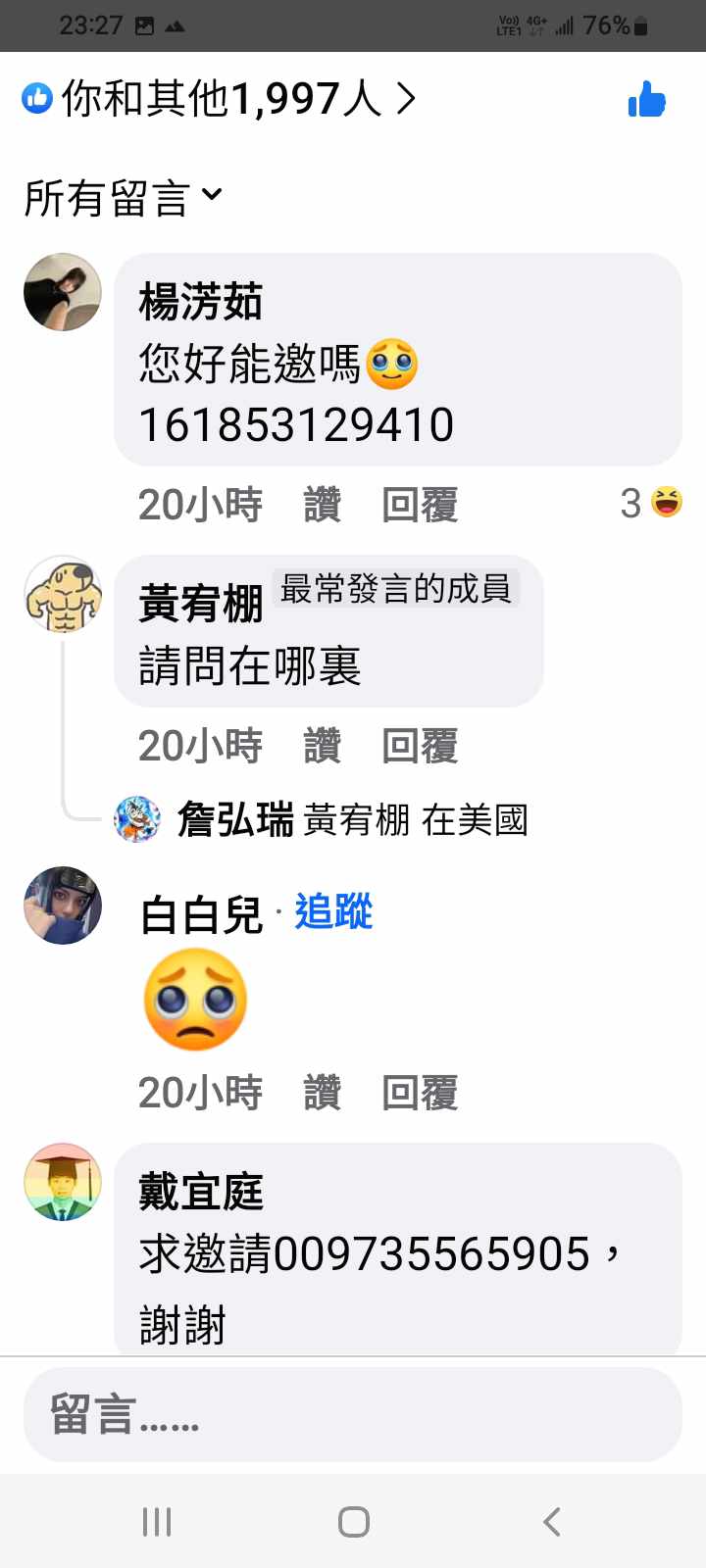Like 黃宥棚's comment
This screenshot has height=1568, width=706.
(322, 746)
